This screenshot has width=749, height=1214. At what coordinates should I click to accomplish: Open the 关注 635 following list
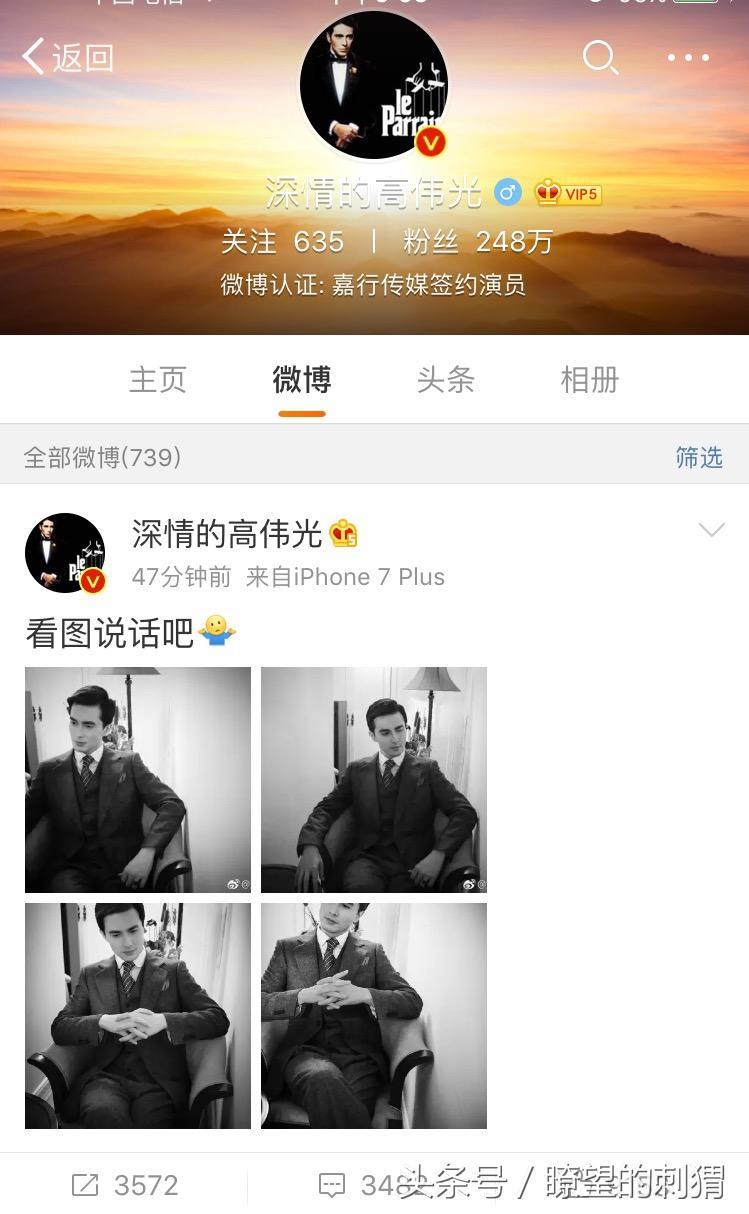tap(283, 242)
